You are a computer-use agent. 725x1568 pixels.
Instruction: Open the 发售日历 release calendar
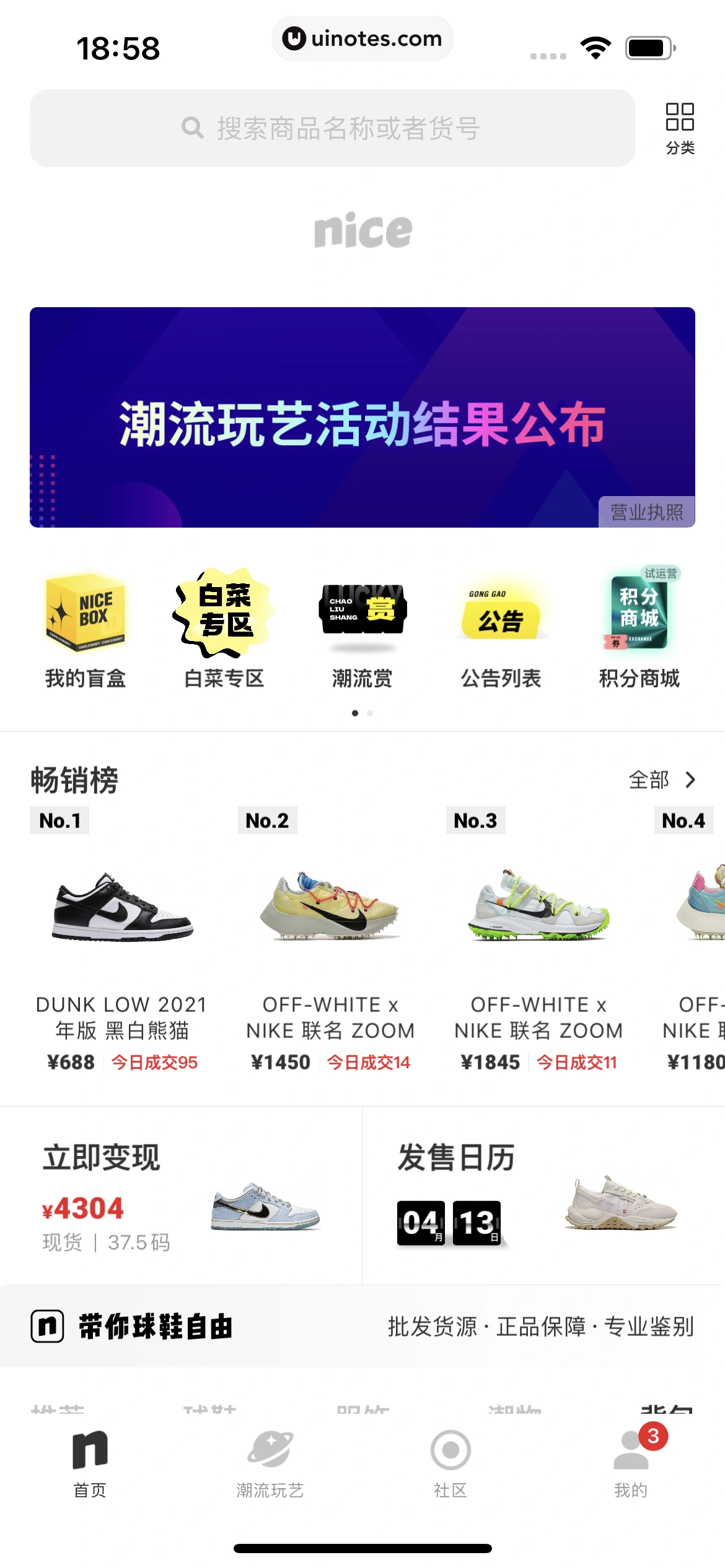point(543,1196)
